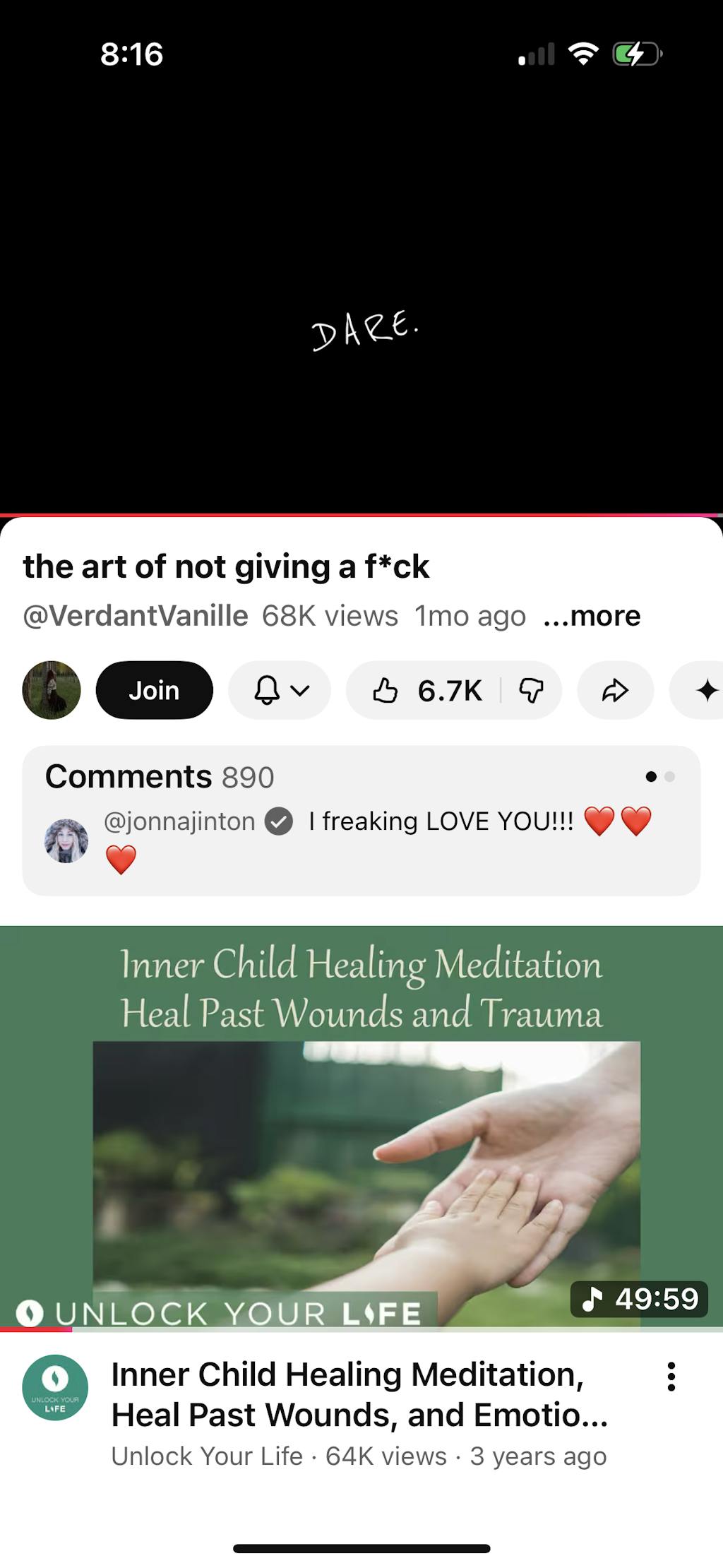This screenshot has width=723, height=1568.
Task: Expand the video description with ...more
Action: point(592,616)
